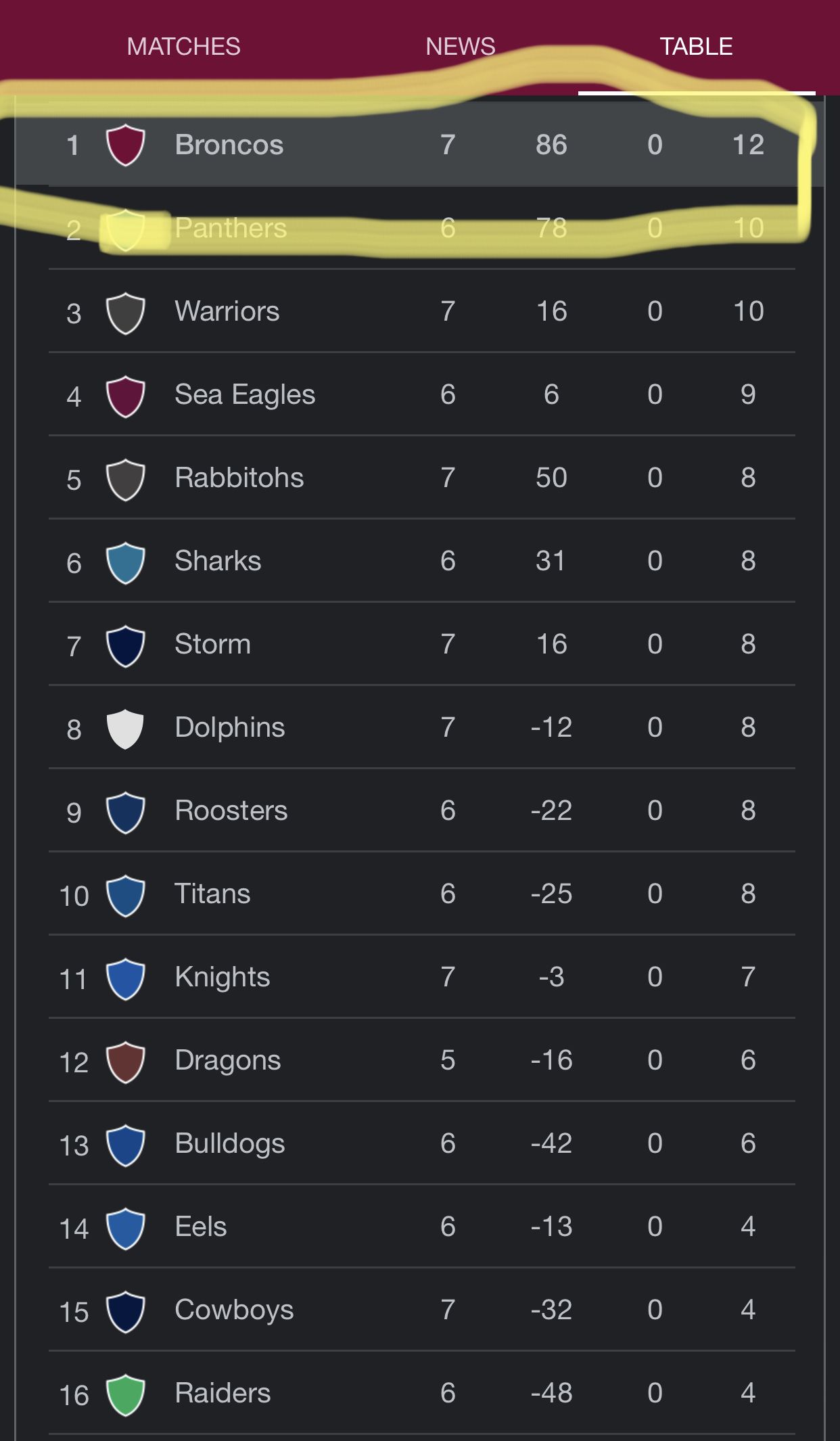840x1441 pixels.
Task: Open the Panthers team row
Action: 419,228
